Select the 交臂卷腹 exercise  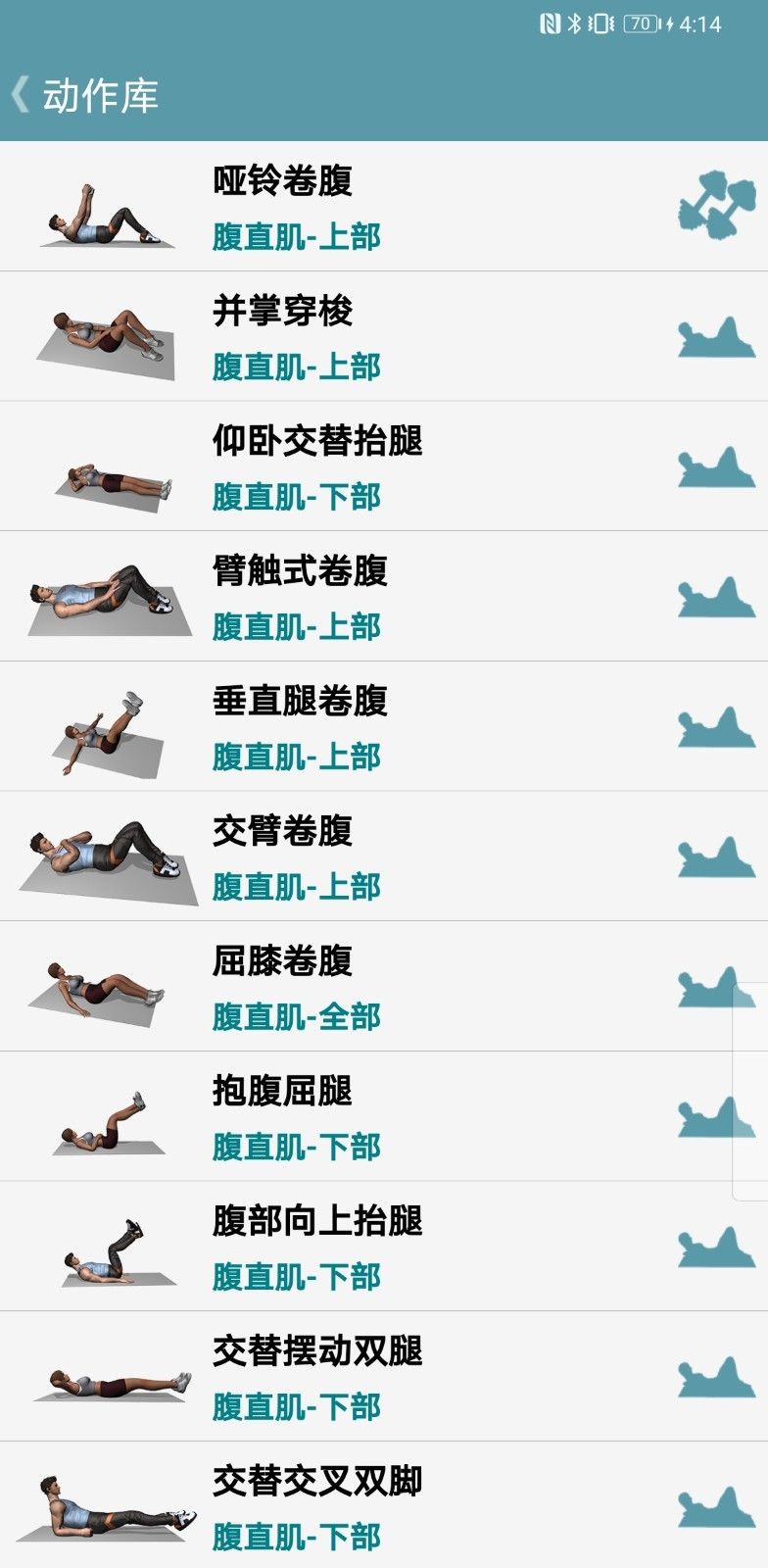pyautogui.click(x=384, y=857)
